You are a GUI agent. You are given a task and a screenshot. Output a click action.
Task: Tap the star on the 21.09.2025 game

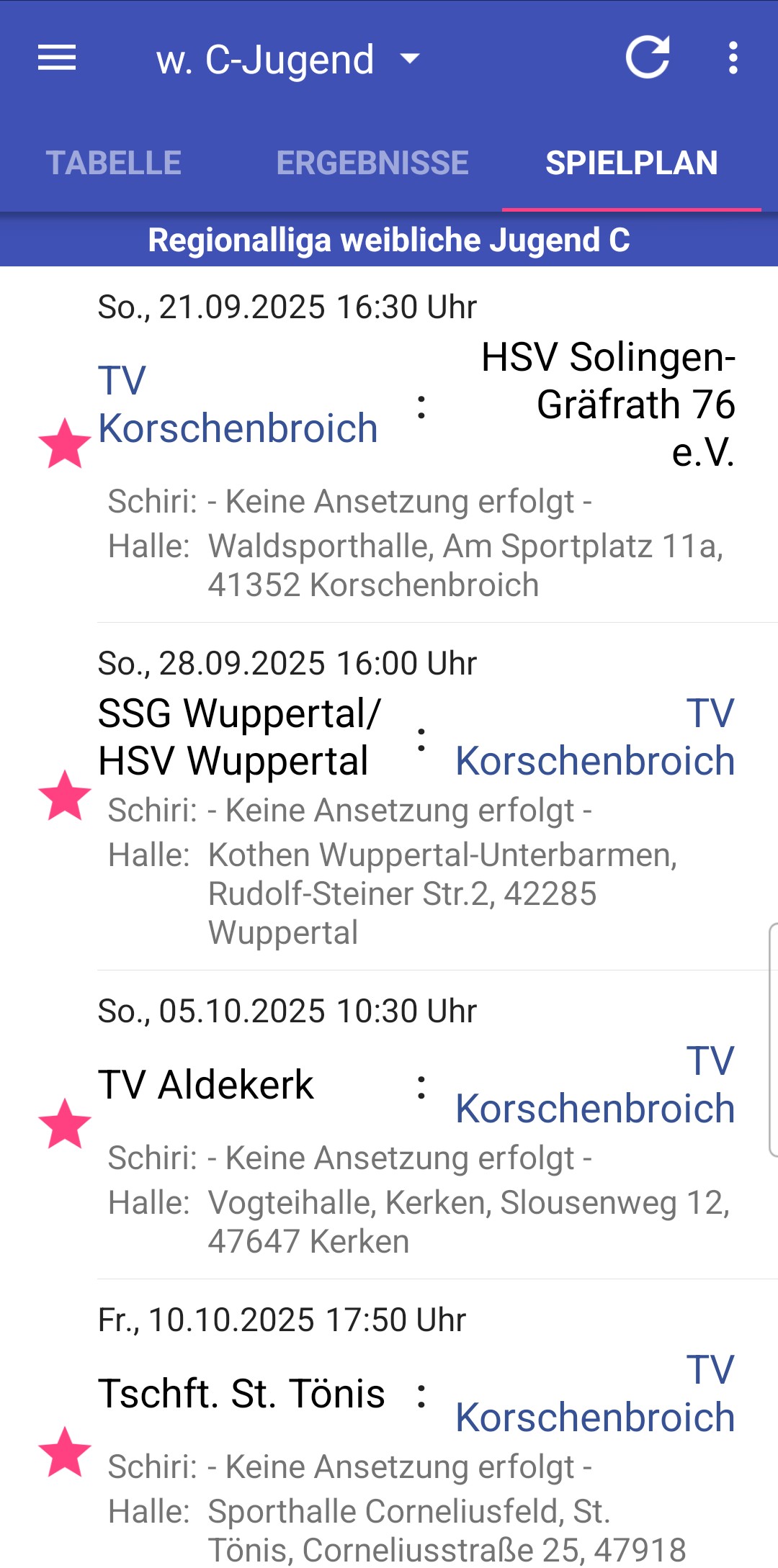tap(65, 443)
